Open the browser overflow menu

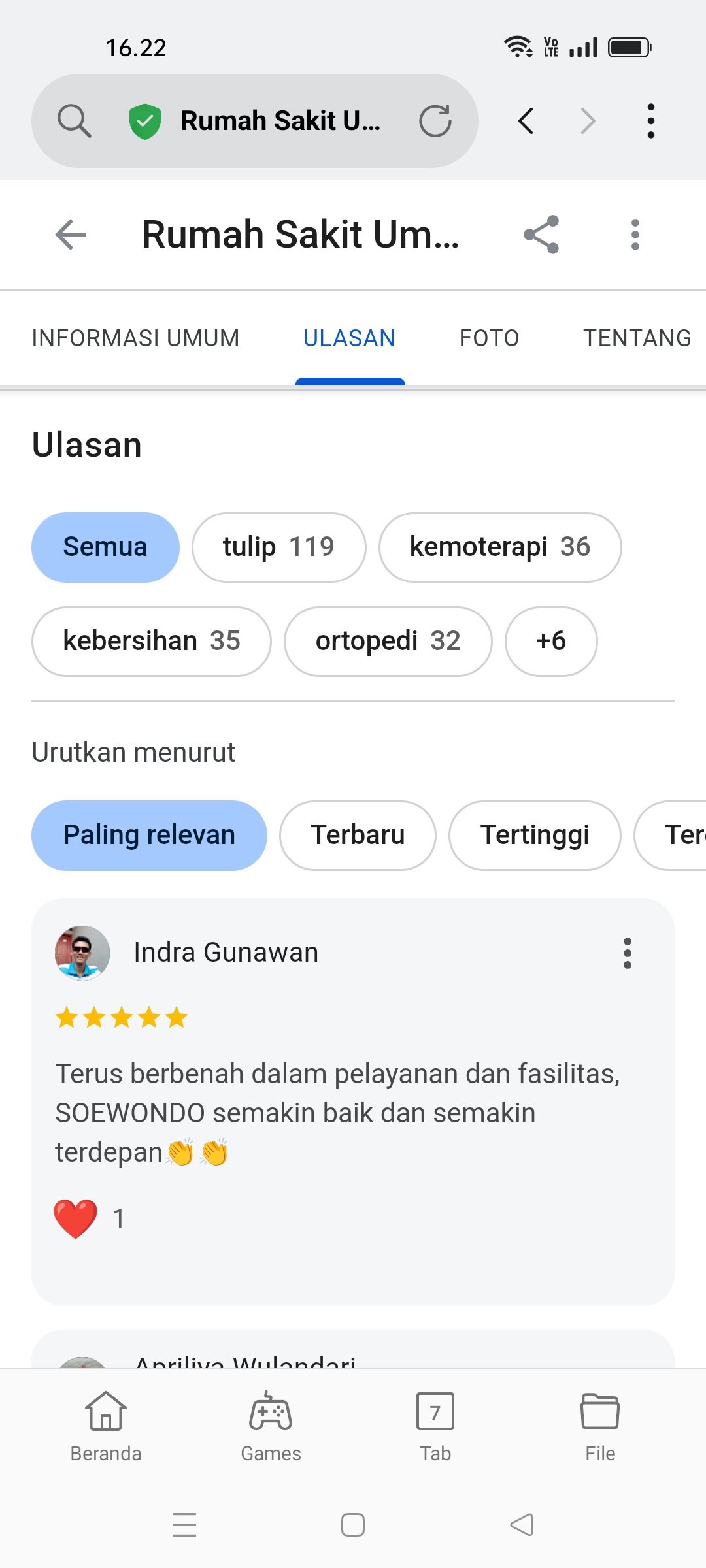coord(650,121)
